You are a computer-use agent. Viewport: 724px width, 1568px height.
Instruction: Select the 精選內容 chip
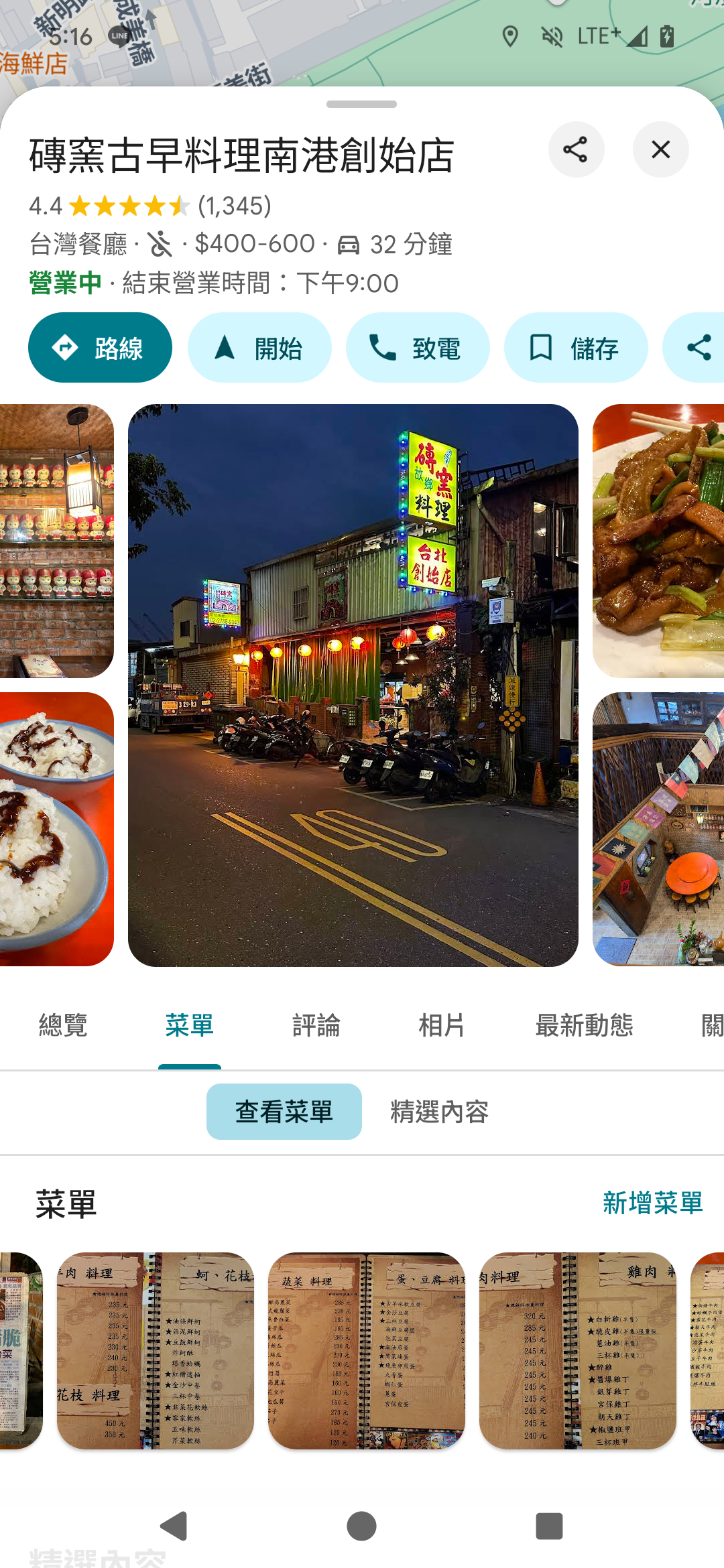pos(439,1112)
